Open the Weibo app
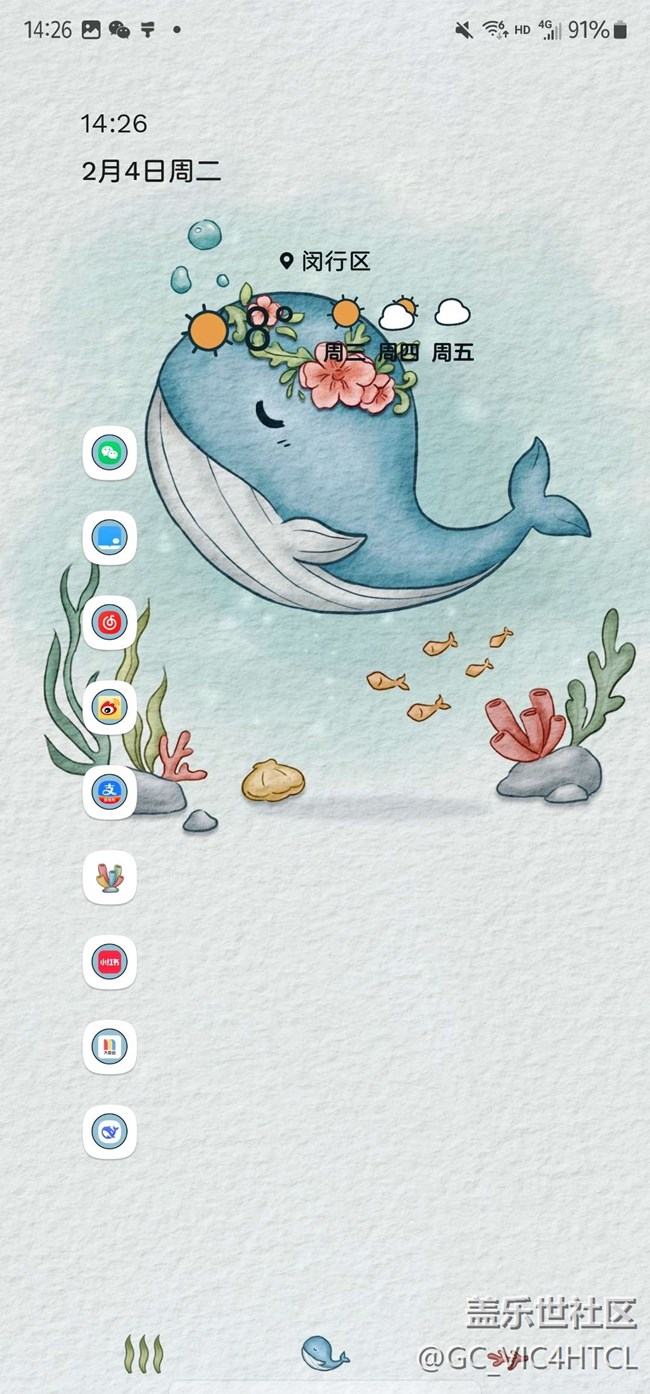650x1394 pixels. tap(109, 708)
